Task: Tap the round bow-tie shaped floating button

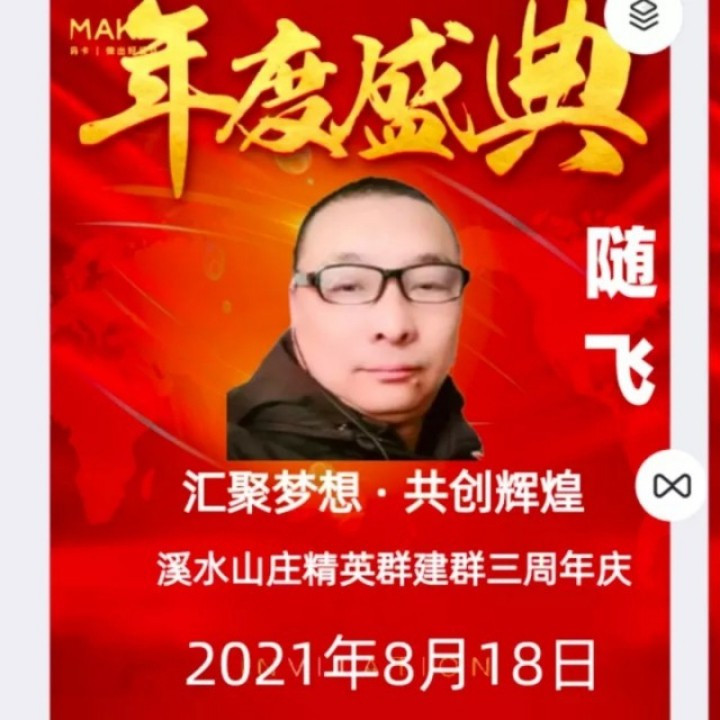Action: point(671,486)
